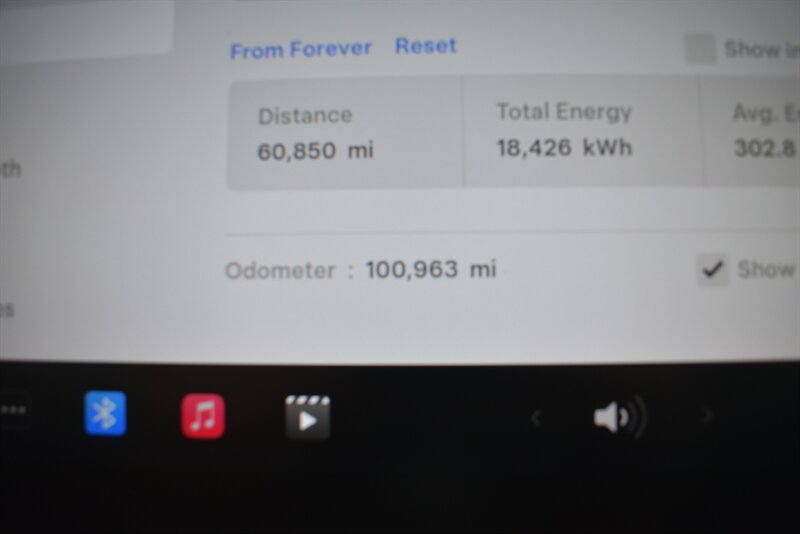Launch the red Music app
Screen dimensions: 800x534
(203, 416)
